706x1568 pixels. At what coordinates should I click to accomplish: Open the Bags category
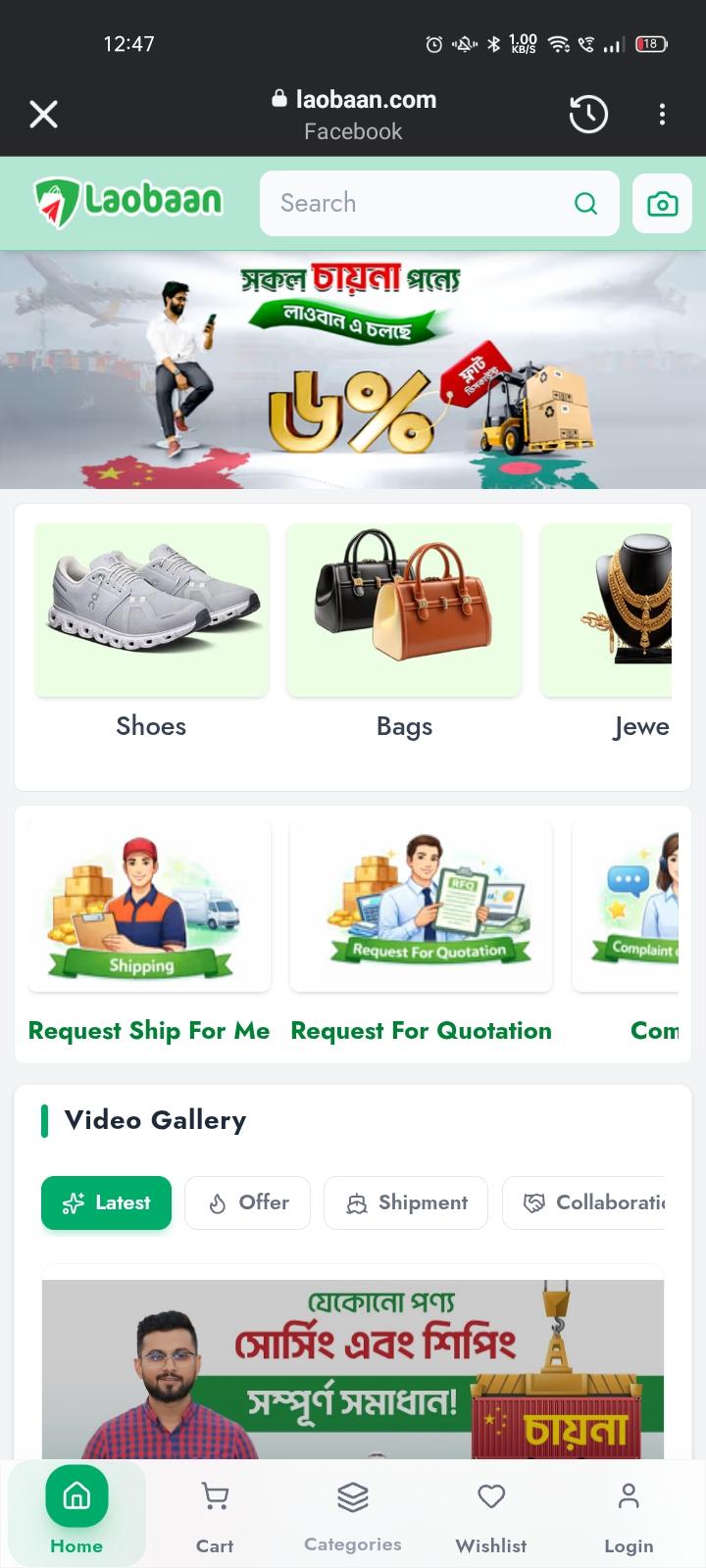(x=404, y=632)
